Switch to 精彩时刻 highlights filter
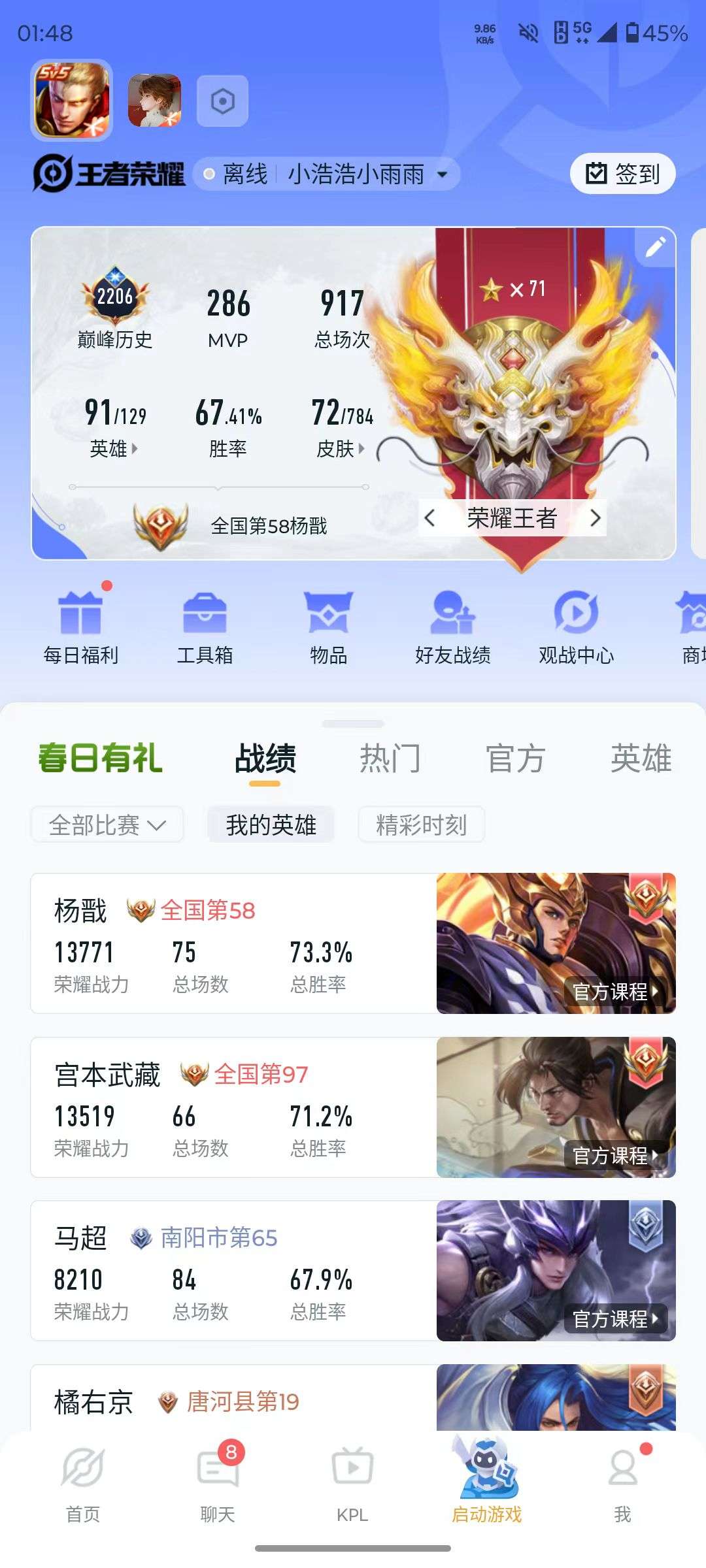This screenshot has width=706, height=1568. tap(421, 825)
